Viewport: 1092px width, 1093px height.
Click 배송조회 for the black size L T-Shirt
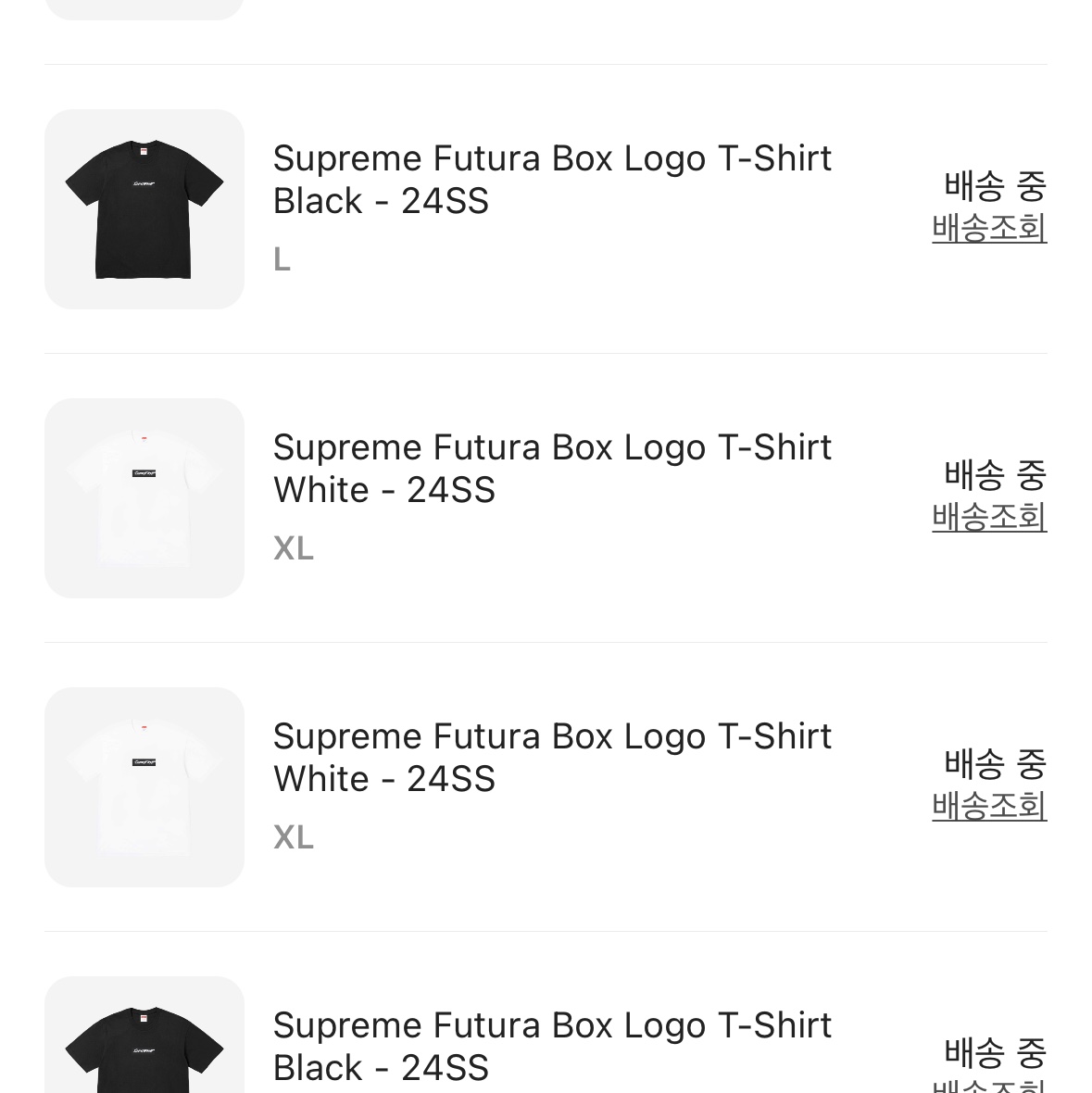click(988, 232)
